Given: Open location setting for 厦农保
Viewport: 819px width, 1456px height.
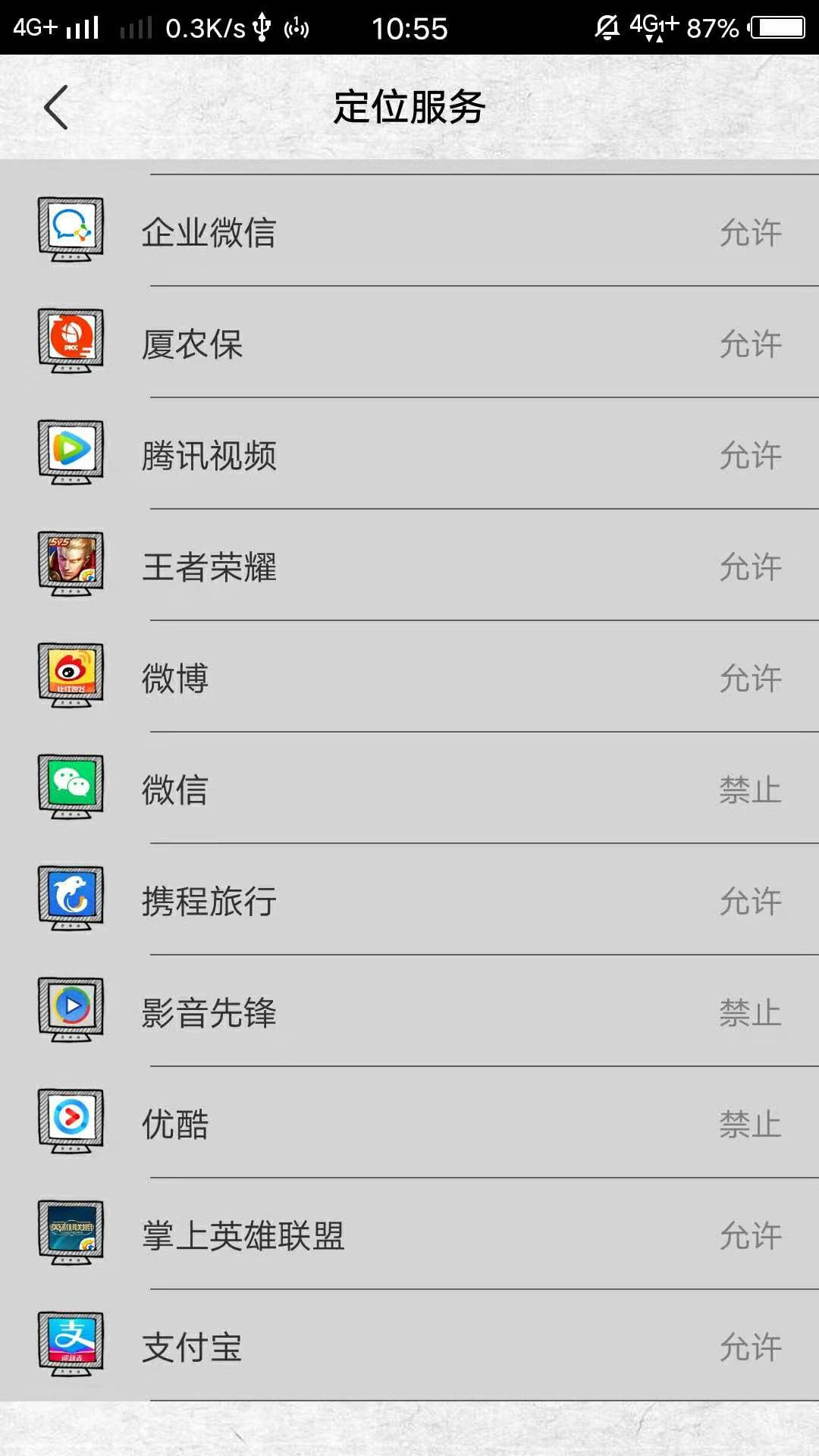Looking at the screenshot, I should point(409,343).
